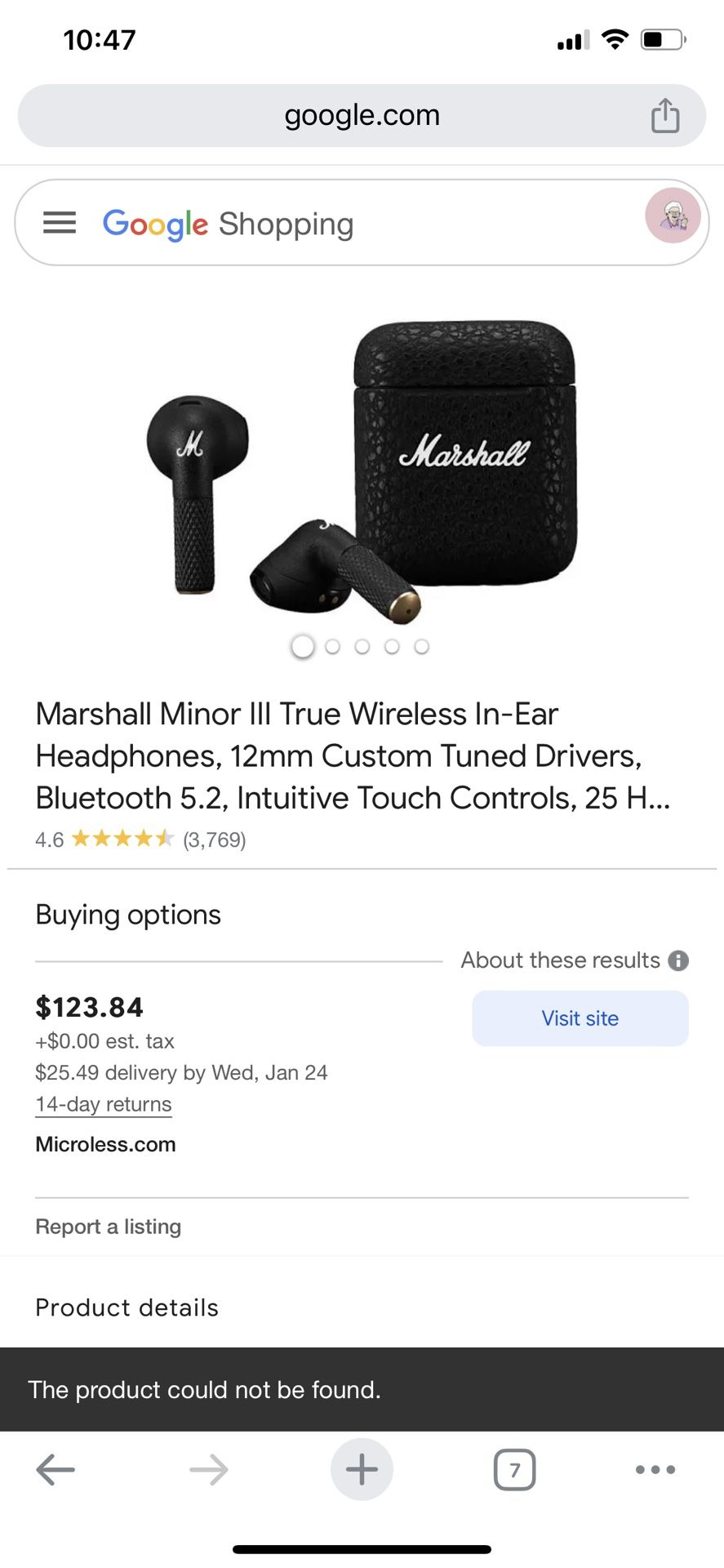Screen dimensions: 724x1568
Task: Tap the tab switcher showing 7 tabs
Action: (514, 1470)
